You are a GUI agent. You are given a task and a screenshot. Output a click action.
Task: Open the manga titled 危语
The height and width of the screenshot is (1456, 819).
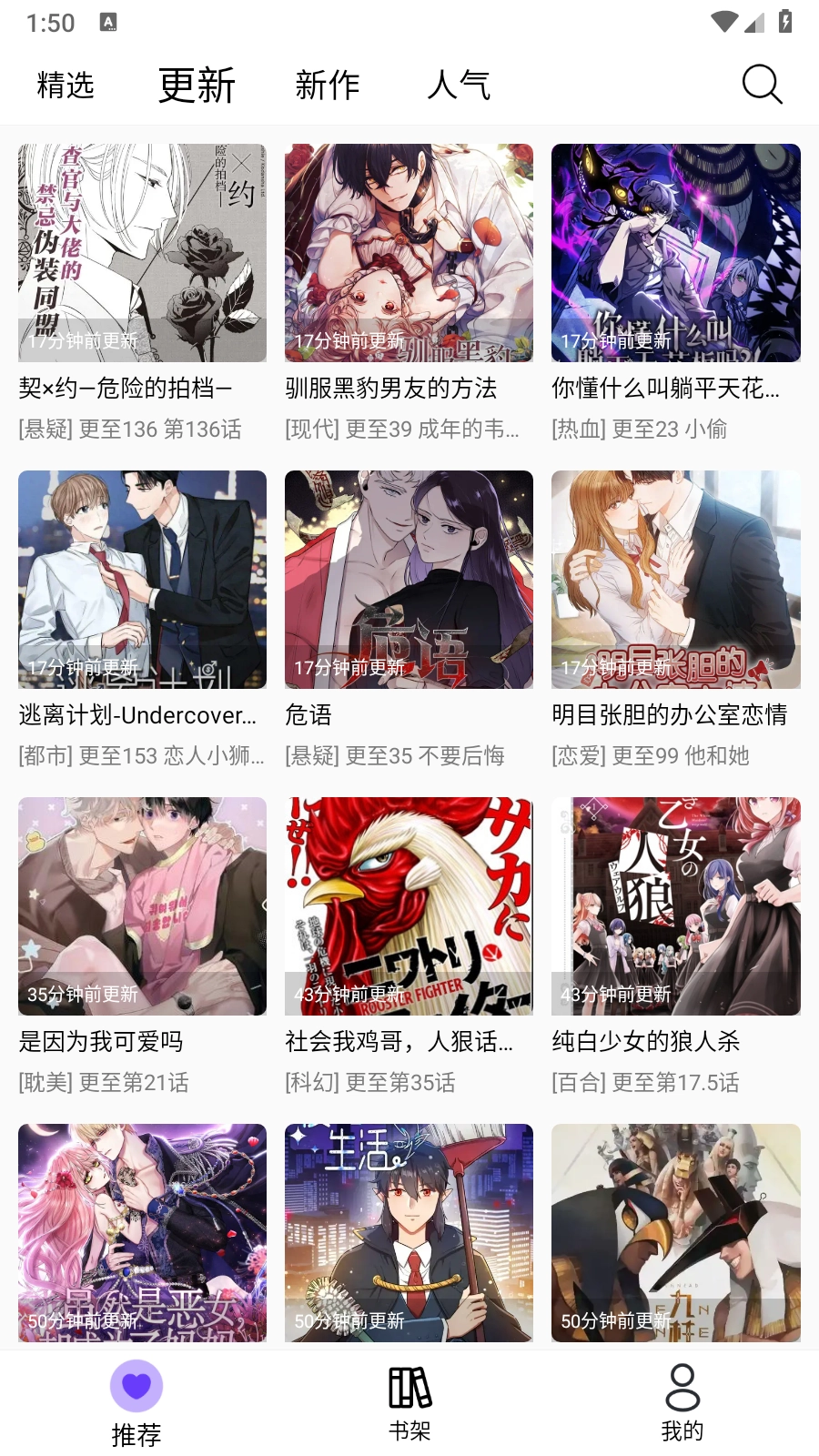(x=409, y=580)
